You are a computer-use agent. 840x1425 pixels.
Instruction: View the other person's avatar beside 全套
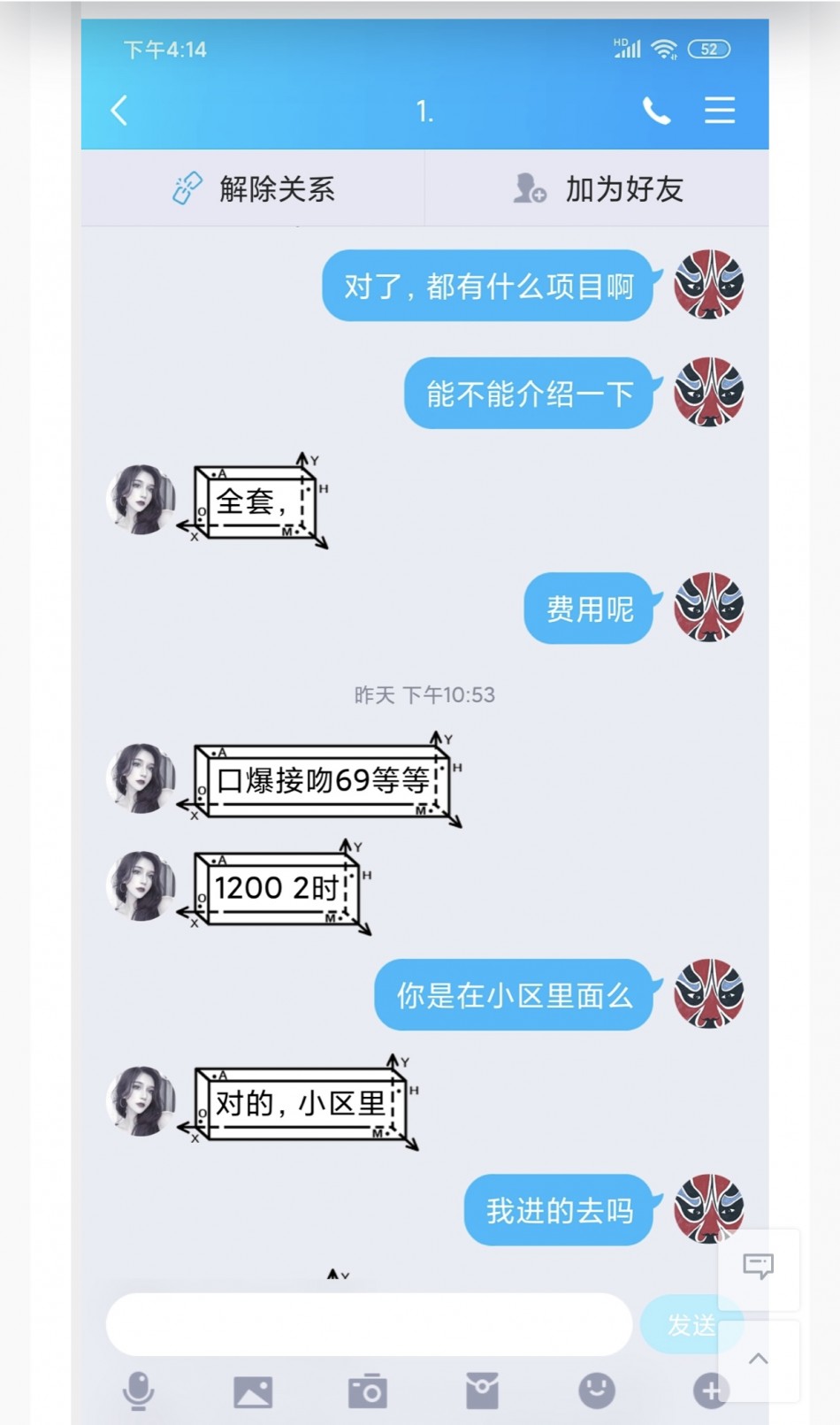click(x=141, y=500)
